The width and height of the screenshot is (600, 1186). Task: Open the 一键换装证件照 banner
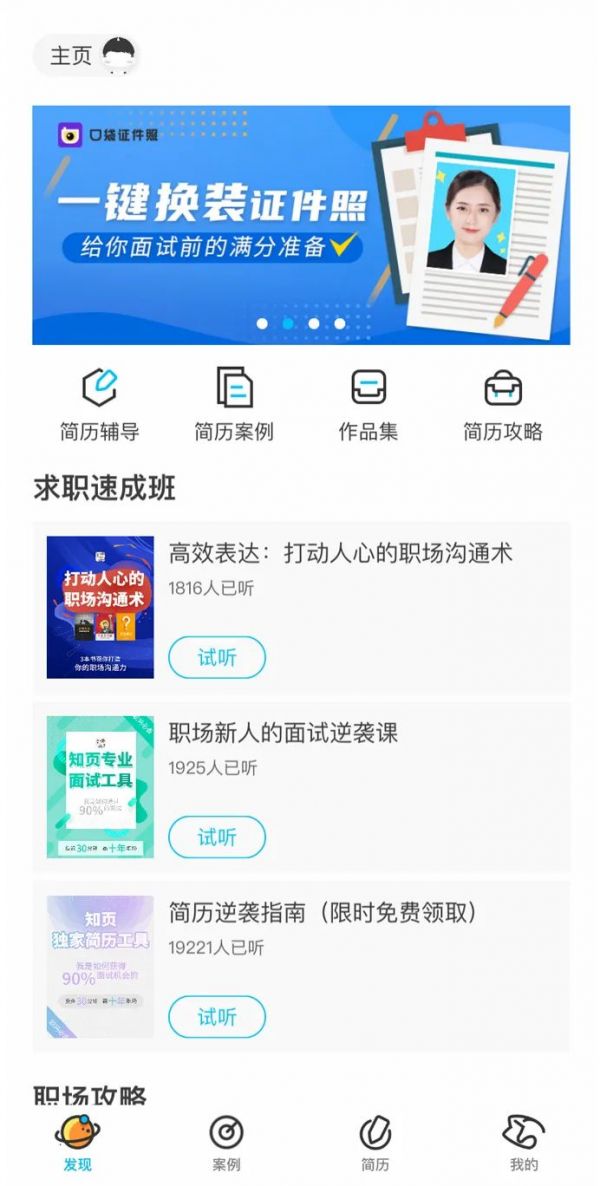point(300,224)
